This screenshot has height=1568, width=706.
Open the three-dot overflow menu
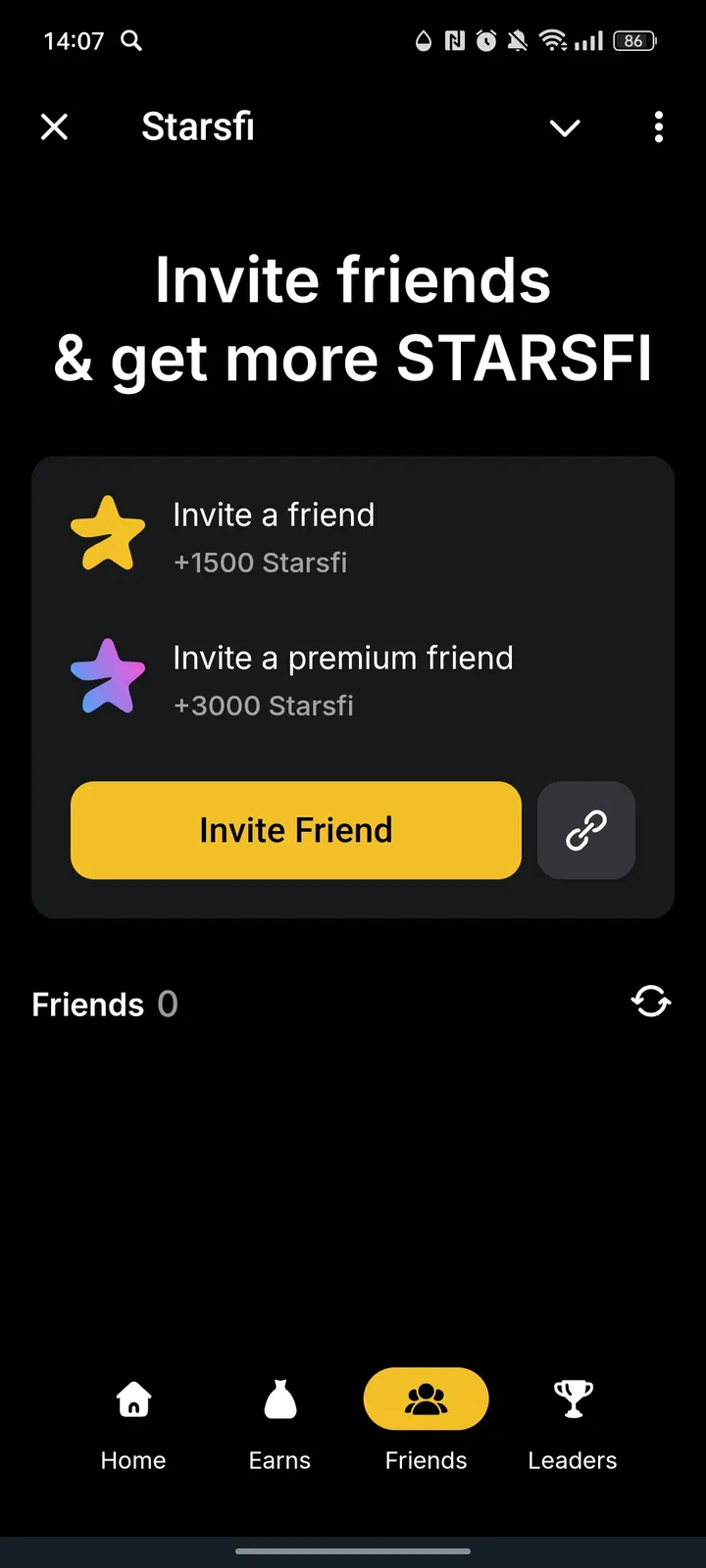(x=658, y=127)
